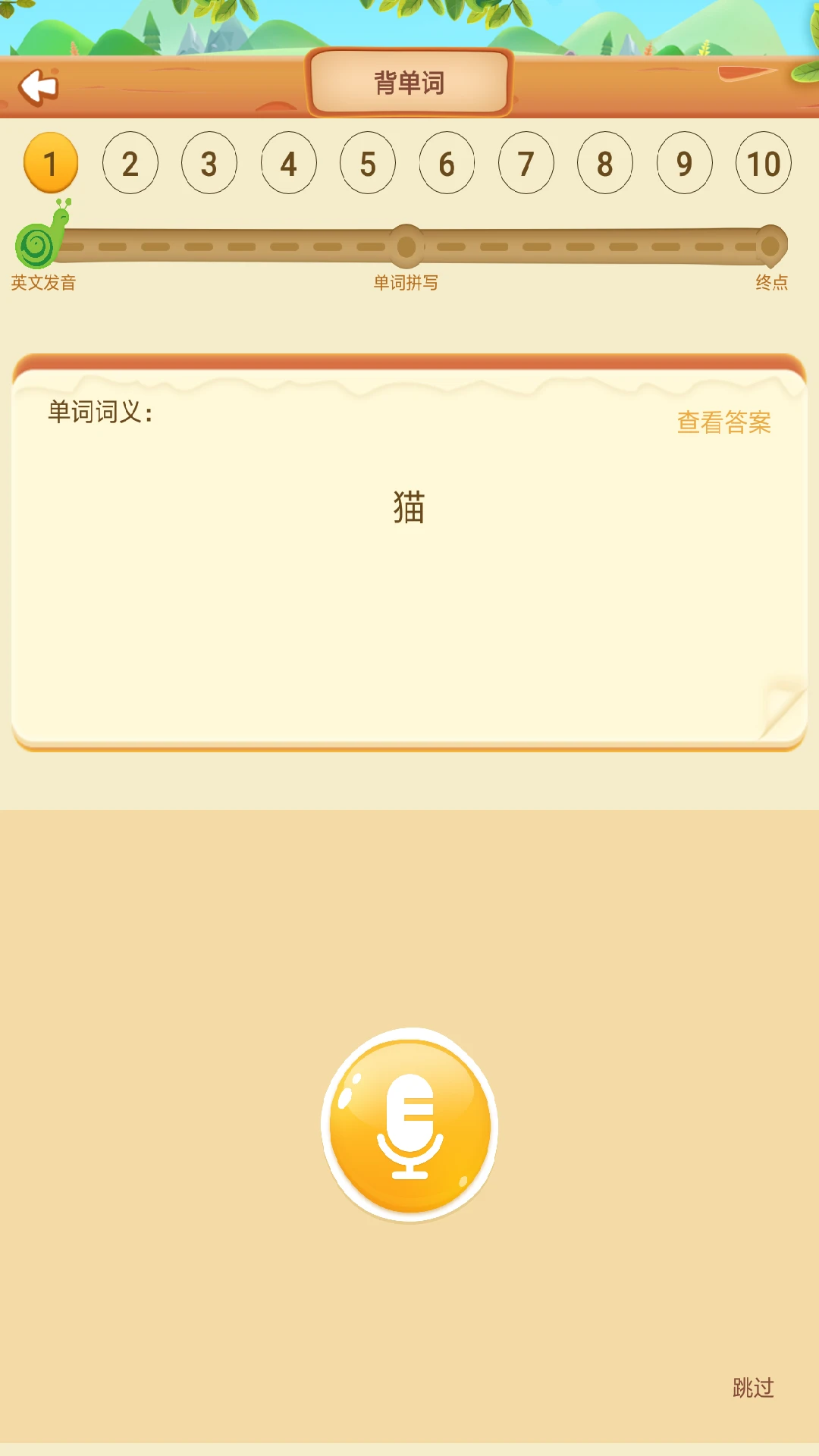Tap step 3 circle in the progress row
The width and height of the screenshot is (819, 1456).
coord(209,162)
